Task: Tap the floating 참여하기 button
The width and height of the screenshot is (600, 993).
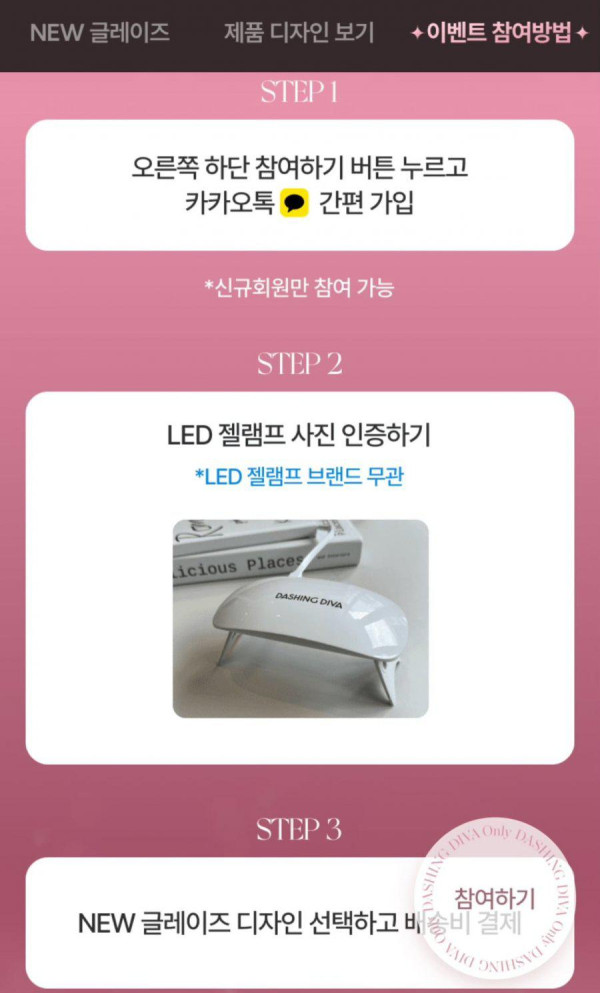Action: [x=494, y=897]
